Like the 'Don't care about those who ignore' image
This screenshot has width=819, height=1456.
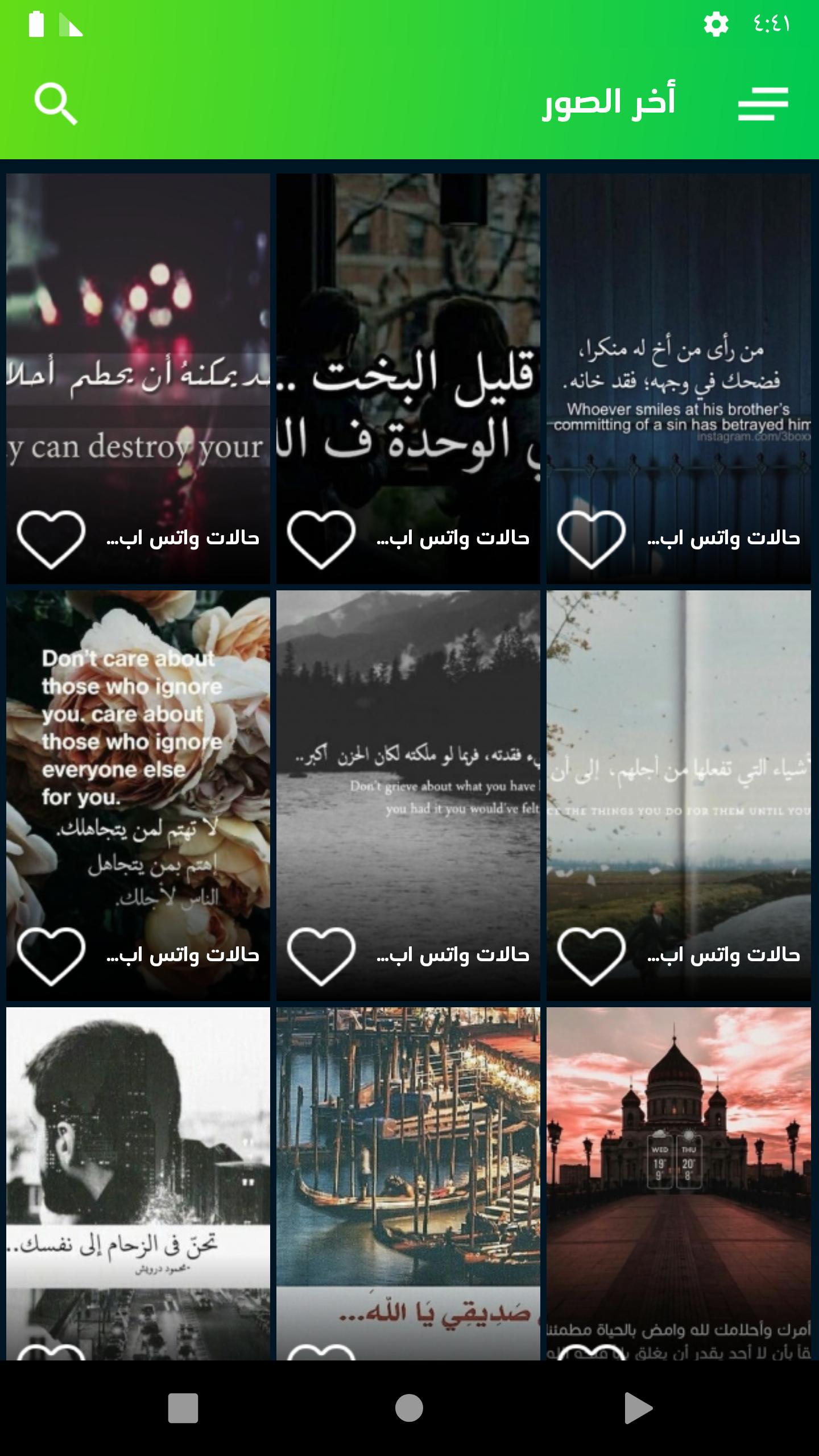click(x=51, y=955)
